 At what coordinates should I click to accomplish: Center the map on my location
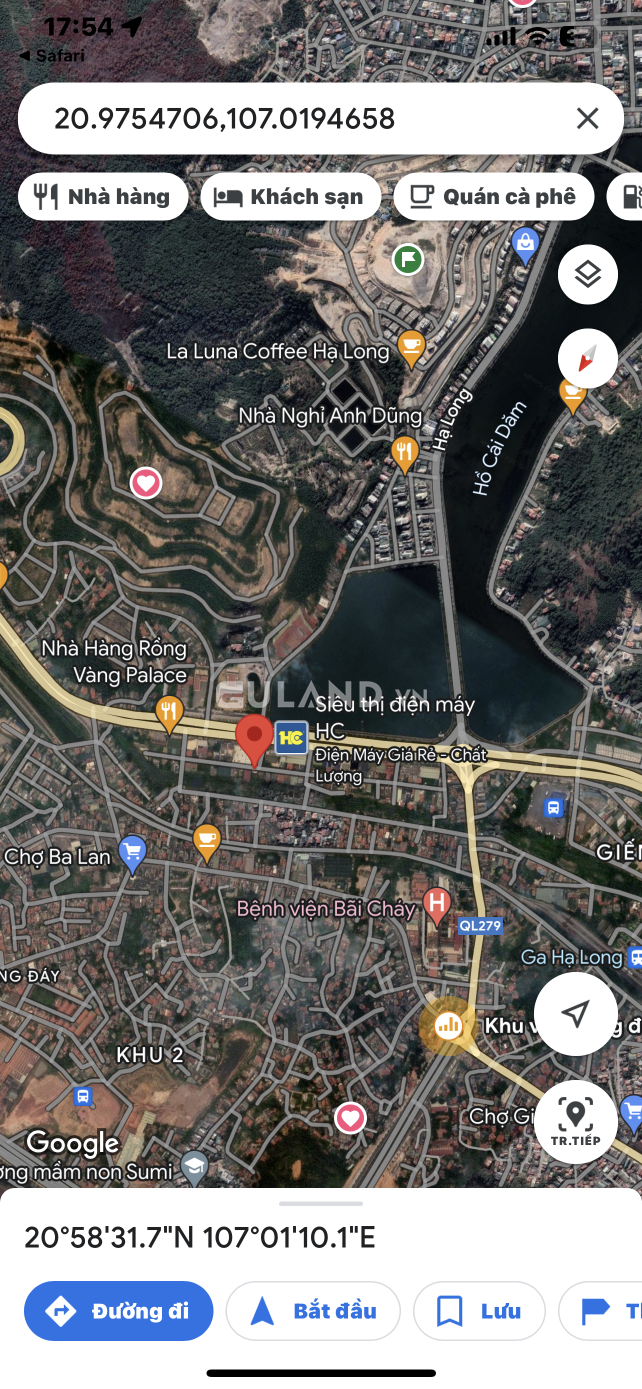click(x=575, y=1014)
